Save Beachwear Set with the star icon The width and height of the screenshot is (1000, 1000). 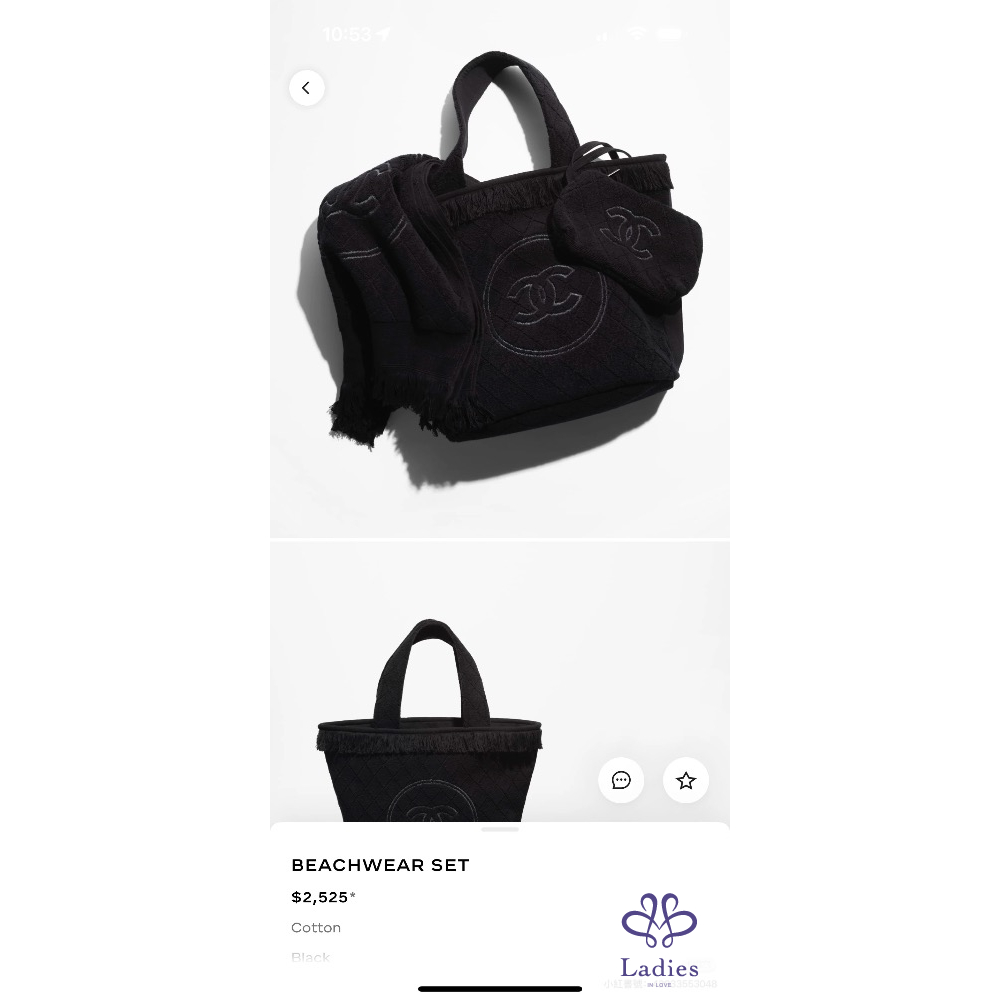click(686, 780)
